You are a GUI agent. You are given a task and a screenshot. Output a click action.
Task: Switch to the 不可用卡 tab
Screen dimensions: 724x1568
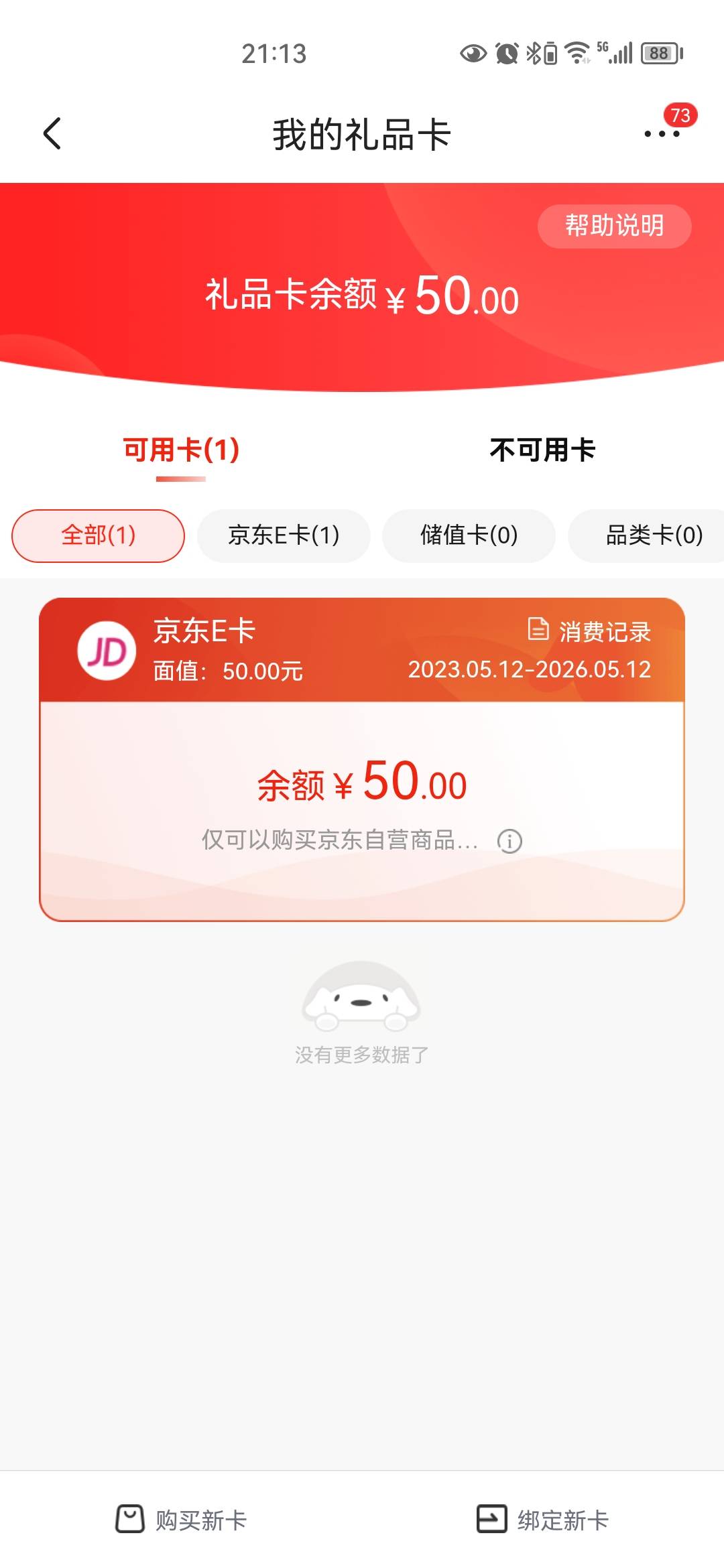point(543,450)
